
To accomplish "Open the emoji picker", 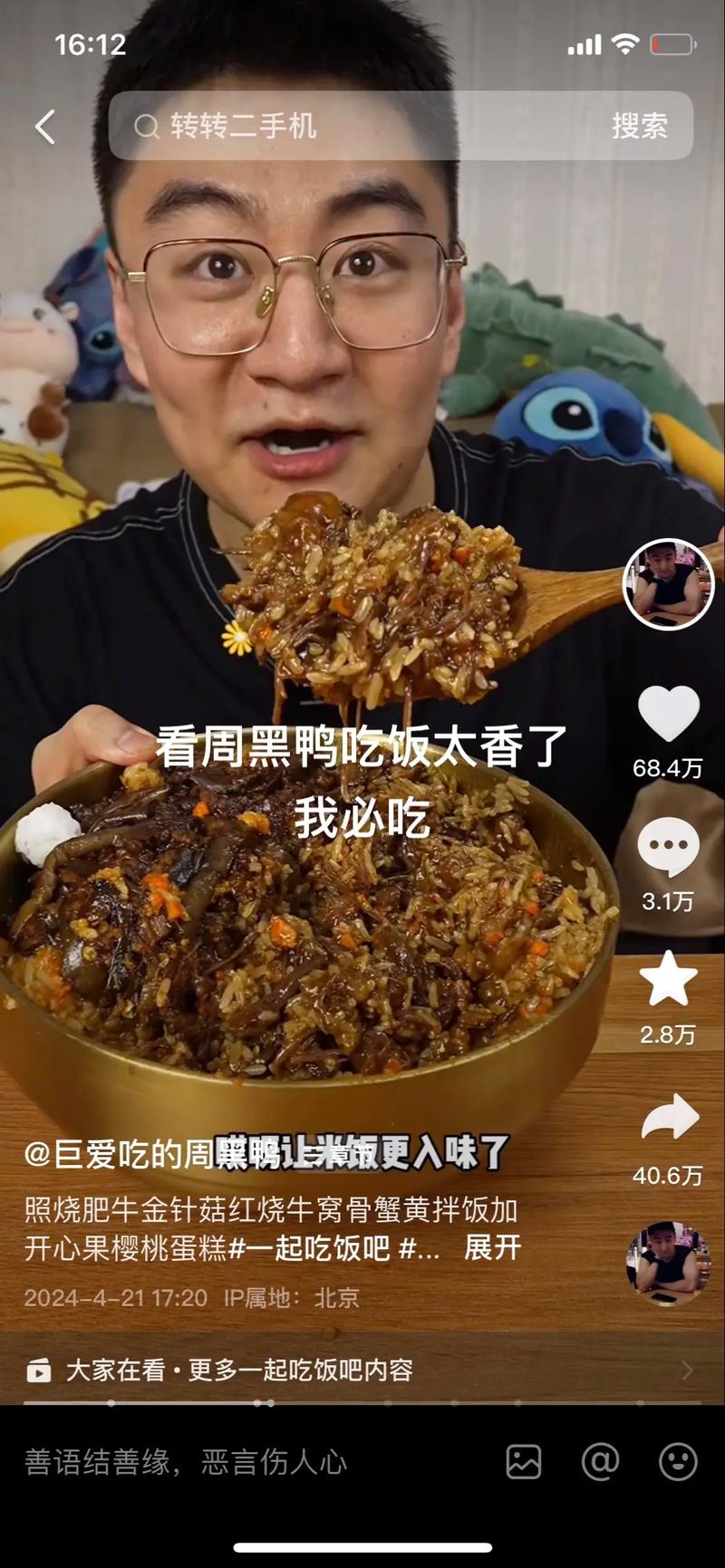I will pos(677,1461).
